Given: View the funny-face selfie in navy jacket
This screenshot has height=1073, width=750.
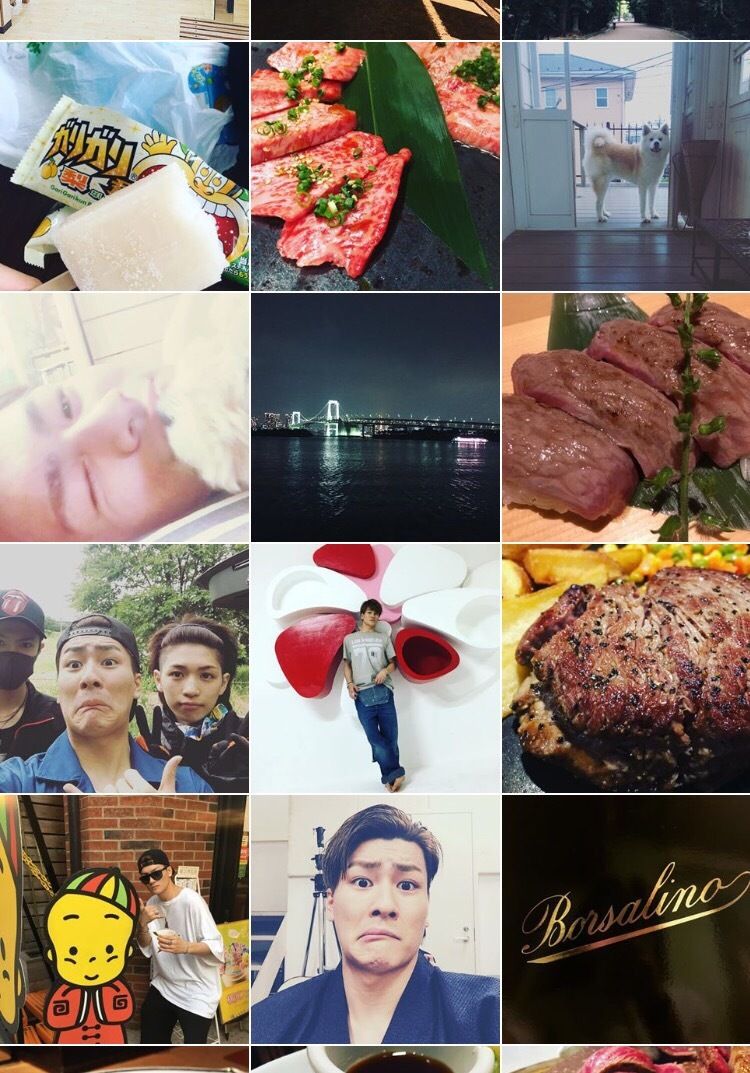Looking at the screenshot, I should click(375, 919).
